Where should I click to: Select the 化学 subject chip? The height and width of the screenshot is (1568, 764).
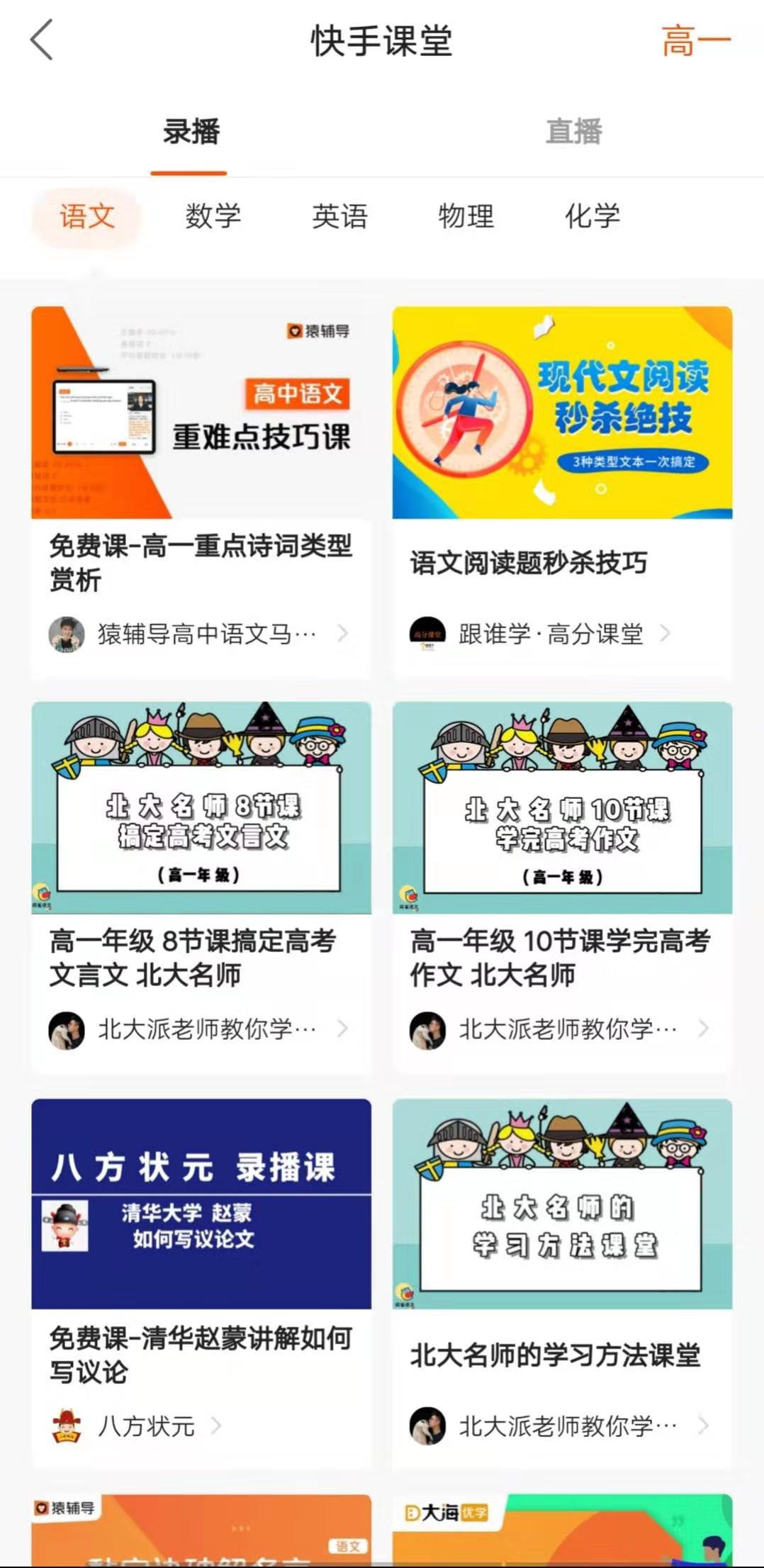click(x=592, y=216)
